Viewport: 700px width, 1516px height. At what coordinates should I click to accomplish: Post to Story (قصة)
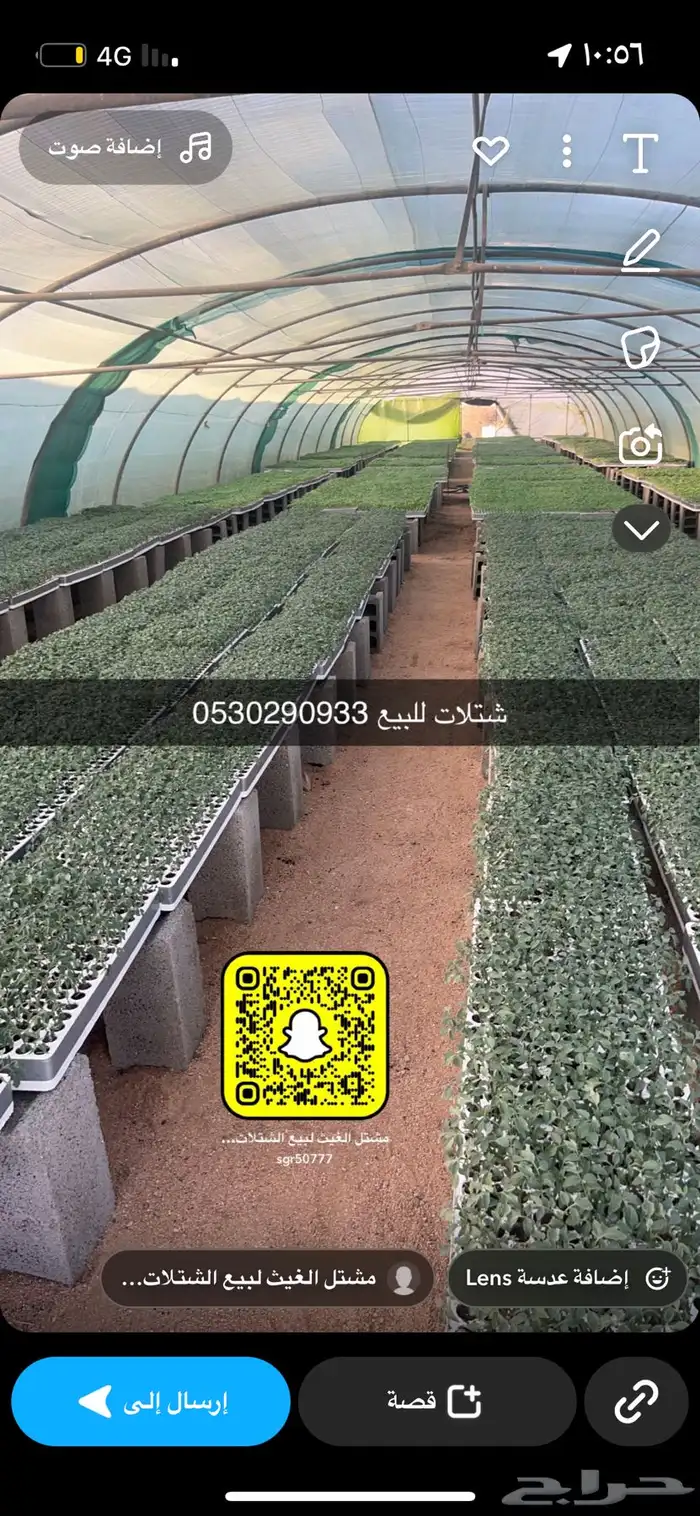click(436, 1401)
